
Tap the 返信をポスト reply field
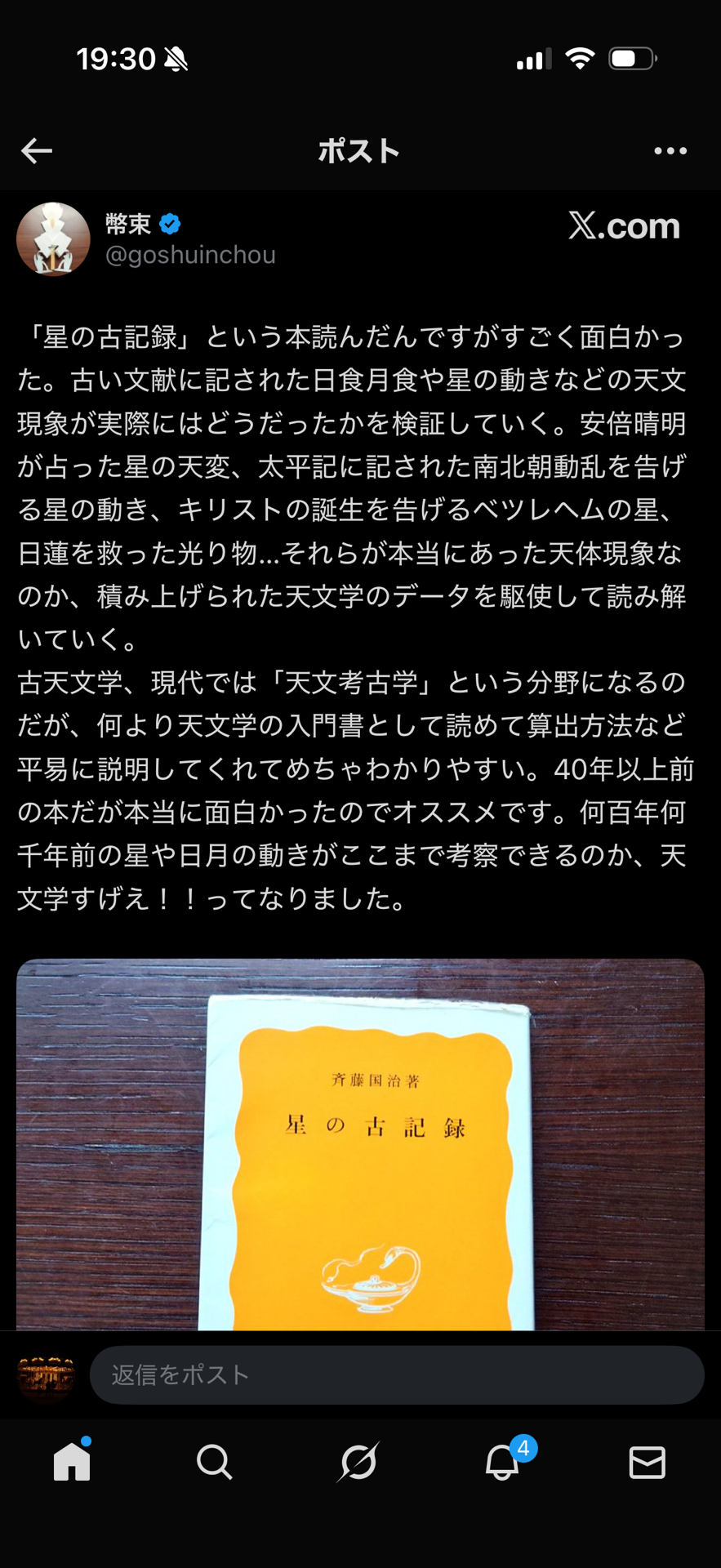pyautogui.click(x=397, y=1374)
